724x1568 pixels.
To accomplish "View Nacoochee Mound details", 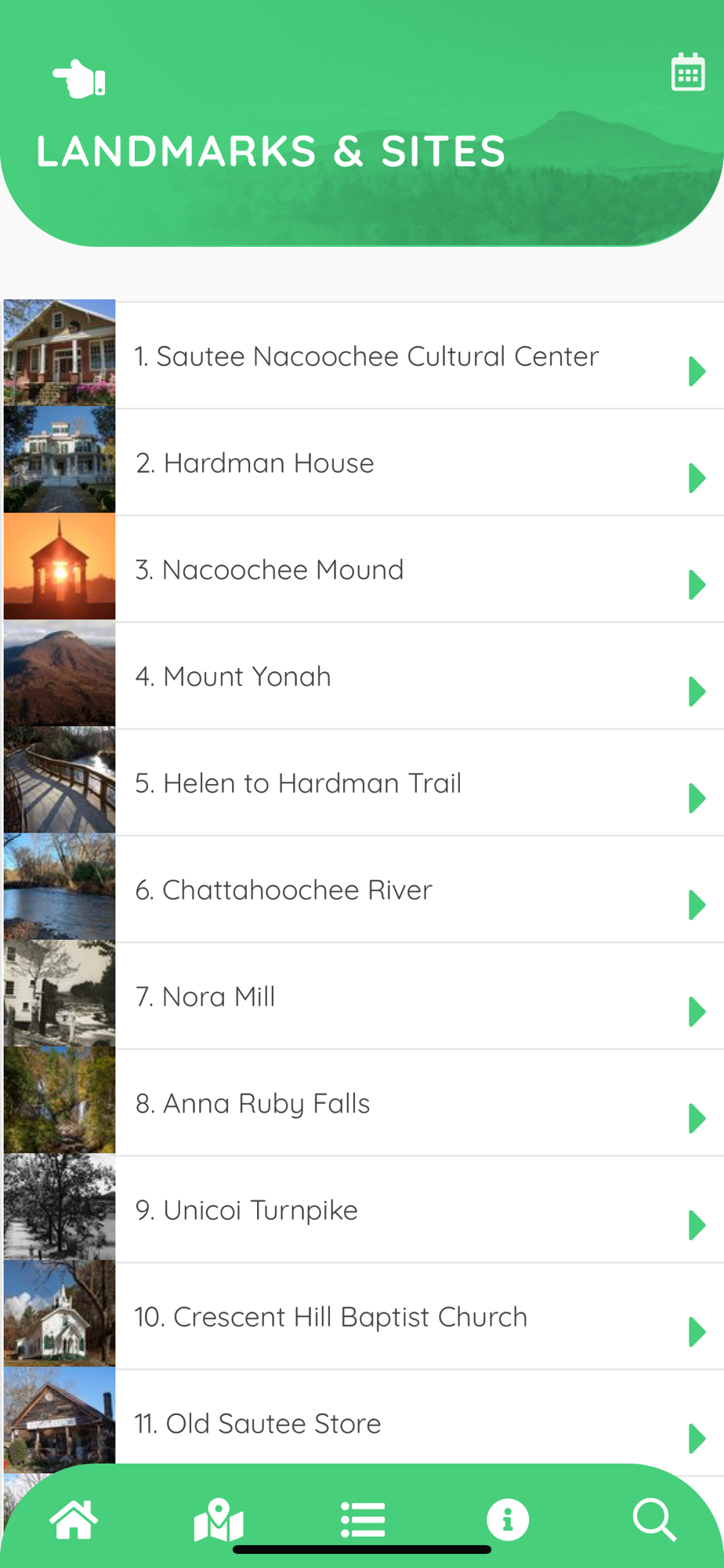I will click(364, 569).
